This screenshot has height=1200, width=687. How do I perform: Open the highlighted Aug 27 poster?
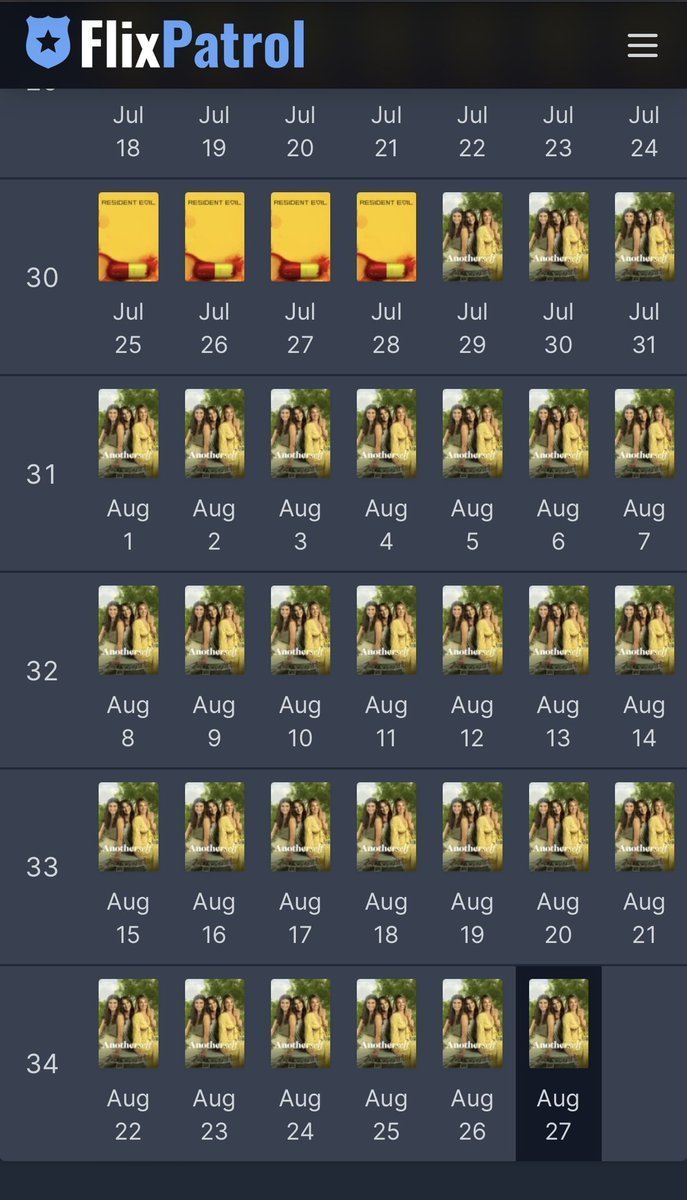558,1023
